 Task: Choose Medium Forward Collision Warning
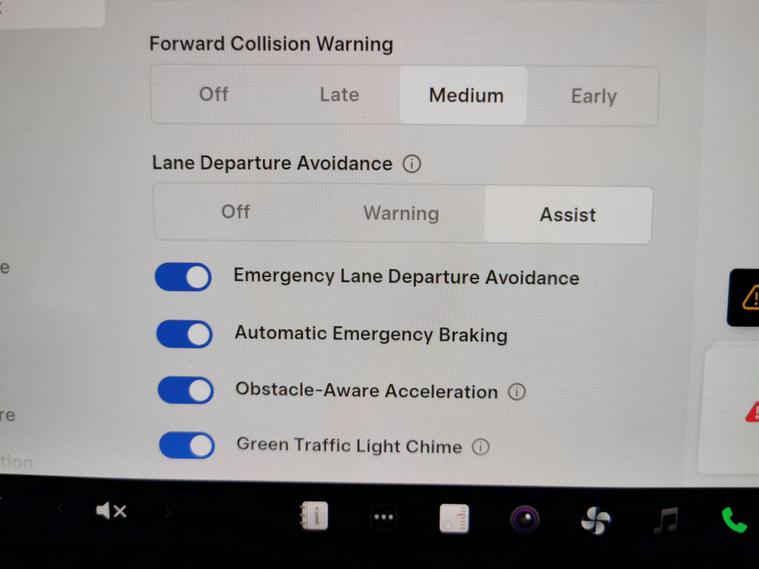coord(465,96)
